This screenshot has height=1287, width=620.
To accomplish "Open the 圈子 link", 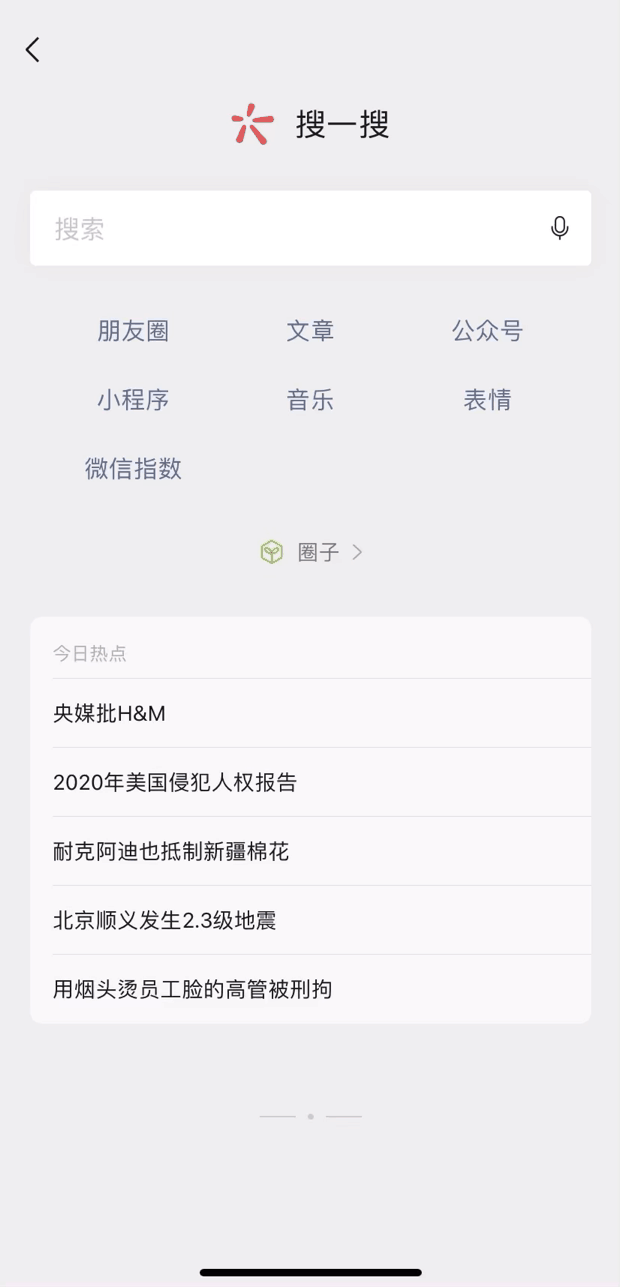I will tap(311, 552).
